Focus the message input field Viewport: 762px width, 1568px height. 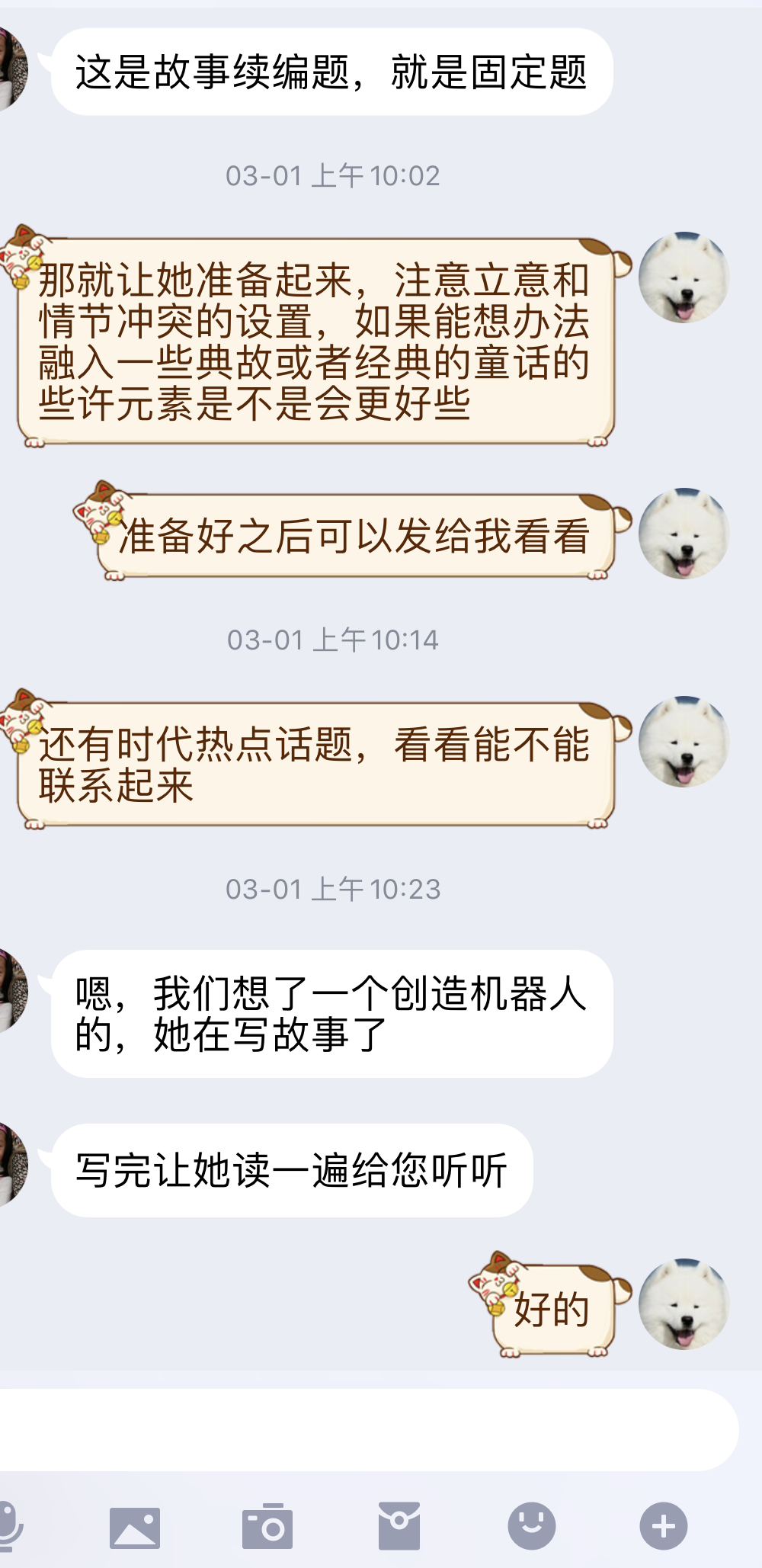366,1429
